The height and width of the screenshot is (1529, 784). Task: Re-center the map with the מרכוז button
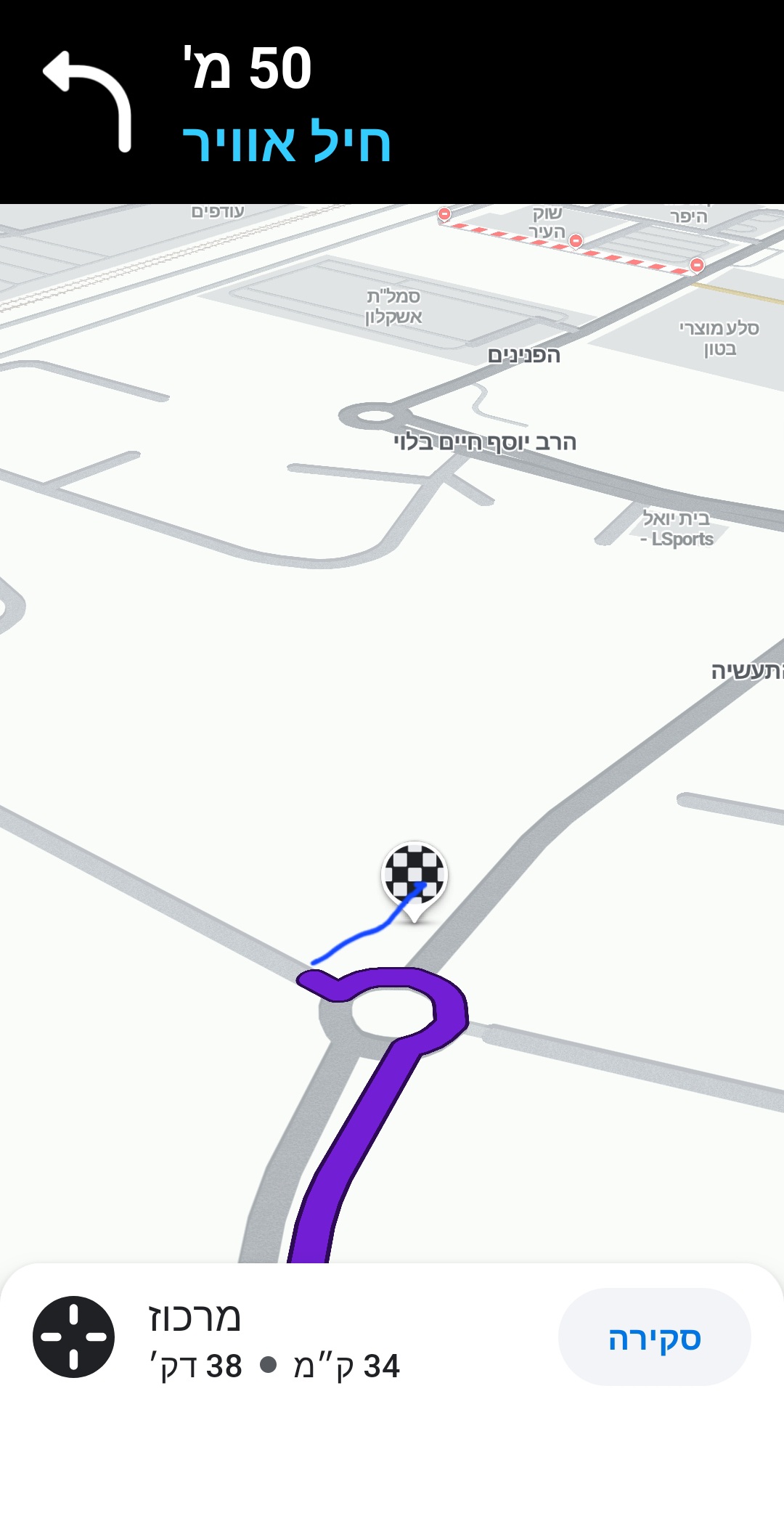coord(73,1337)
